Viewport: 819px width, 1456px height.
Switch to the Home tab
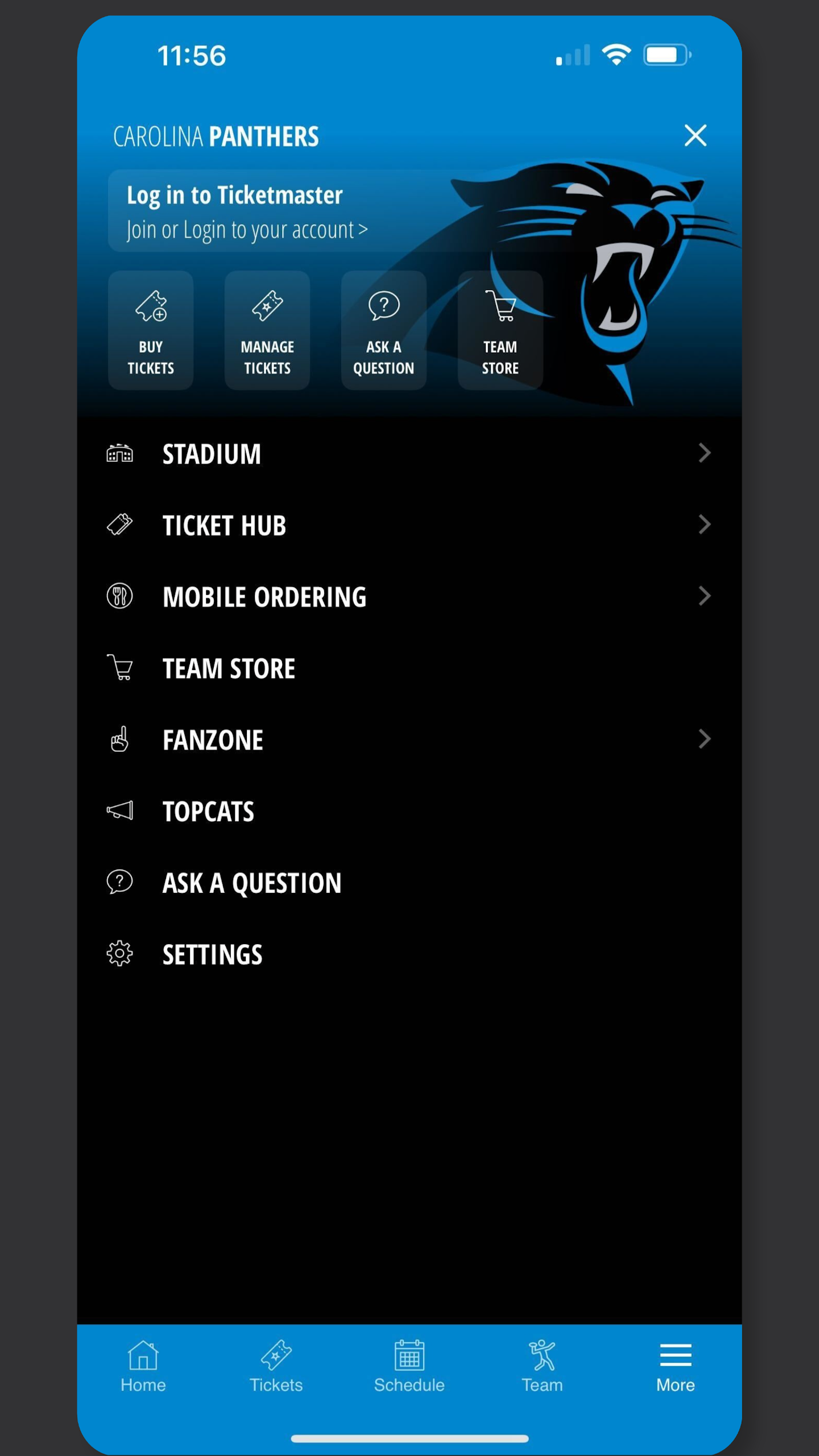tap(143, 1367)
